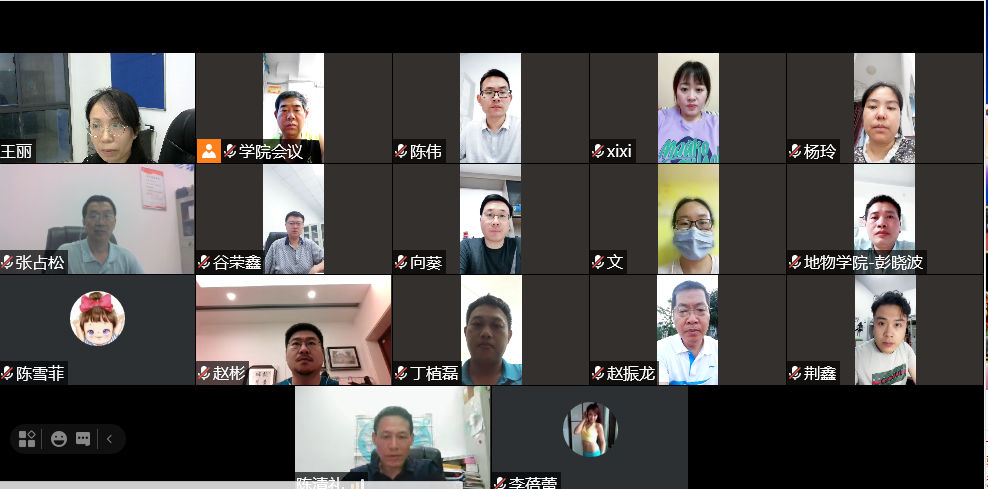This screenshot has width=988, height=489.
Task: Open 赵彬's video tile
Action: point(293,330)
